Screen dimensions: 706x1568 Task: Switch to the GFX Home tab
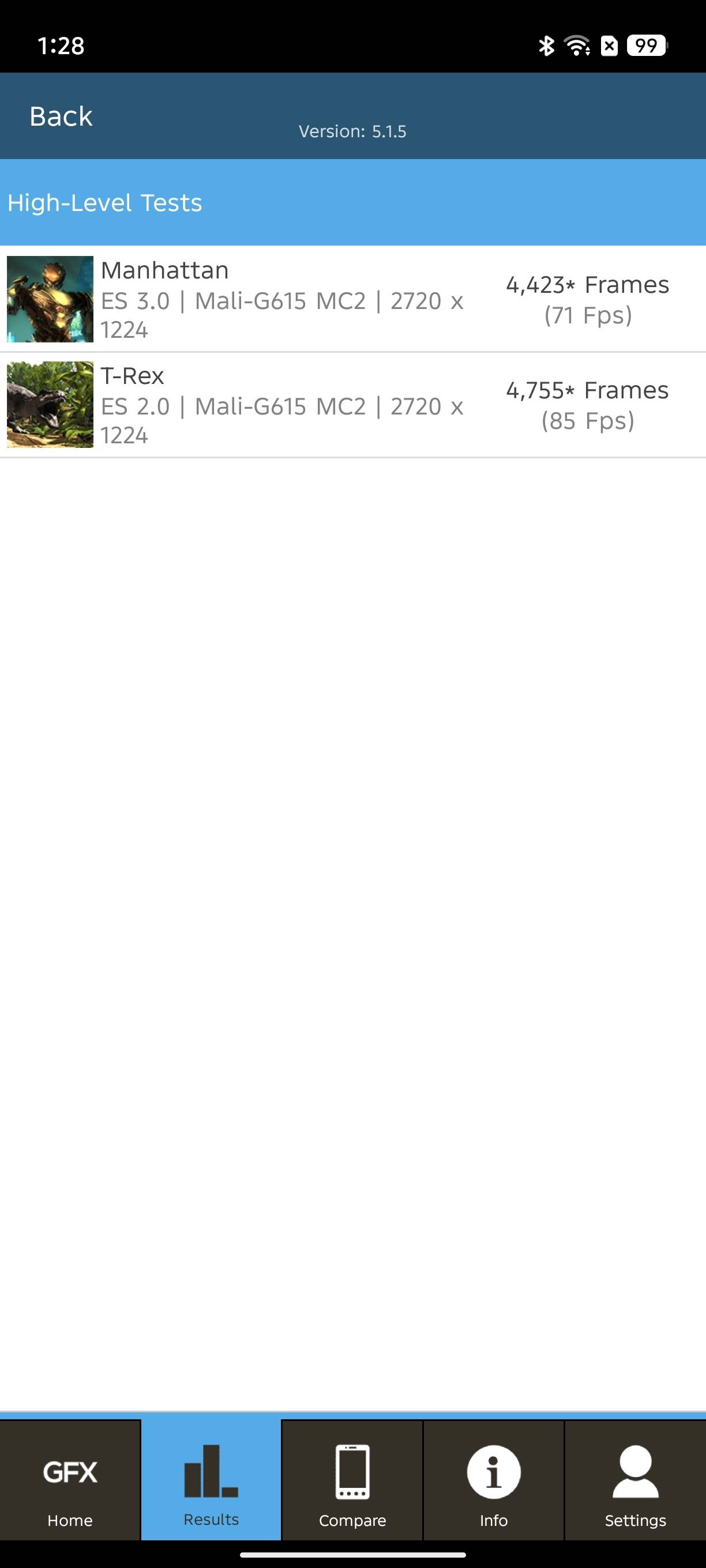coord(70,1480)
